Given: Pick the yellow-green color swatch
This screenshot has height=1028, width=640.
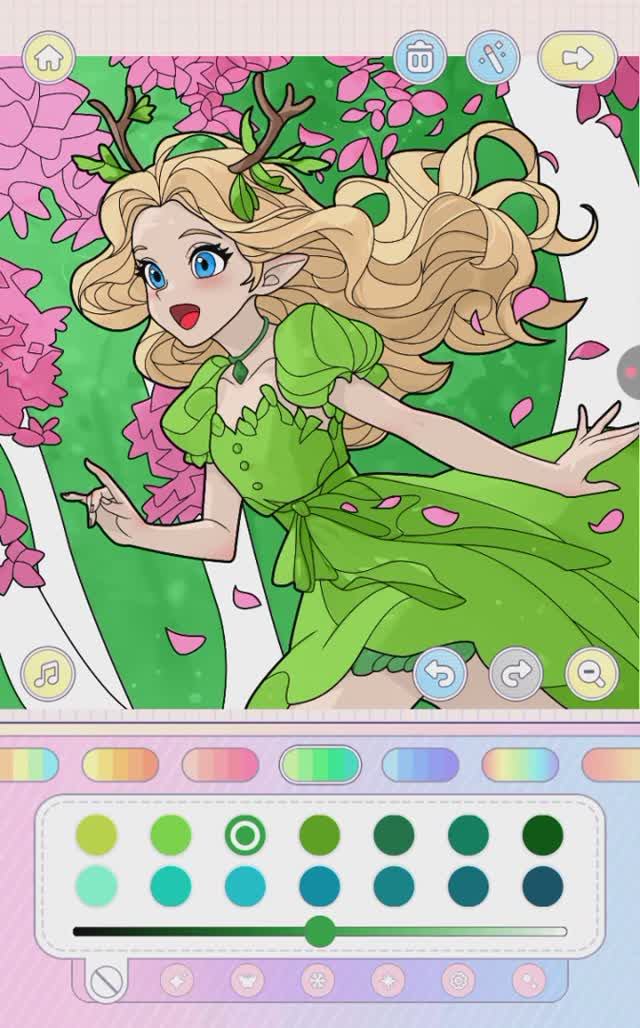Looking at the screenshot, I should [x=96, y=834].
